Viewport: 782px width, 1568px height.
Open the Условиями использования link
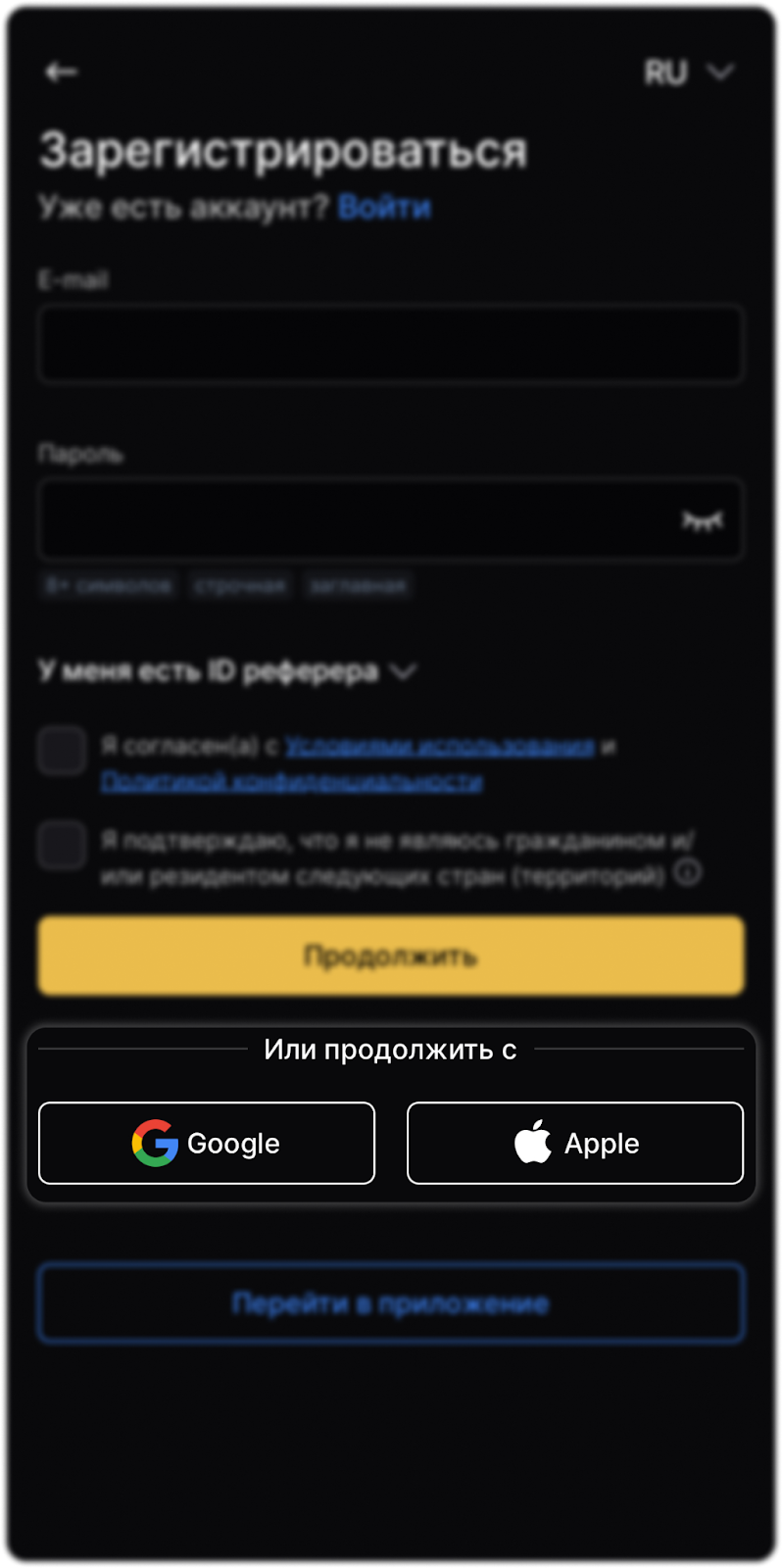coord(439,747)
